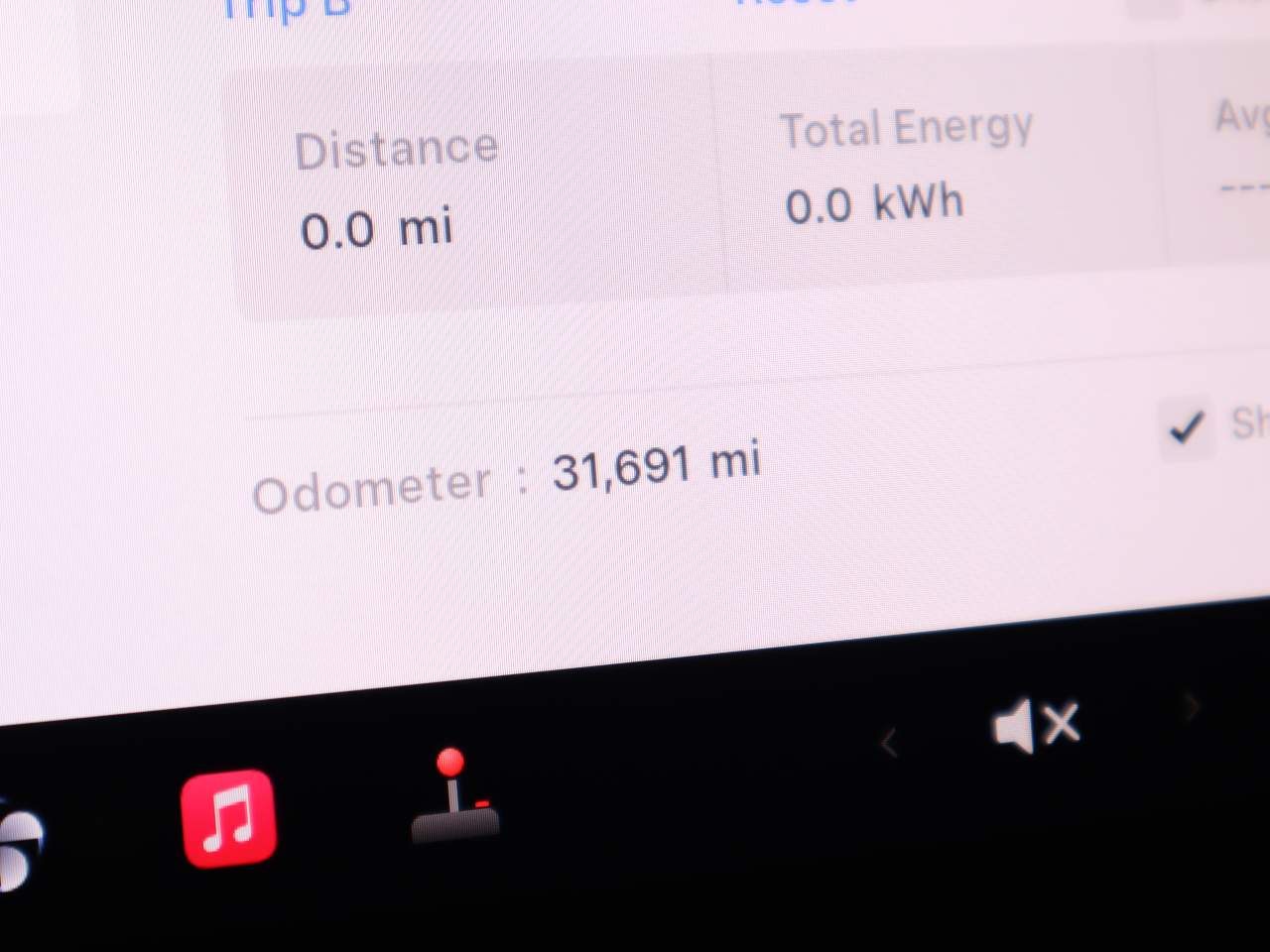Uncheck the checkbox right of the odometer

point(1186,428)
